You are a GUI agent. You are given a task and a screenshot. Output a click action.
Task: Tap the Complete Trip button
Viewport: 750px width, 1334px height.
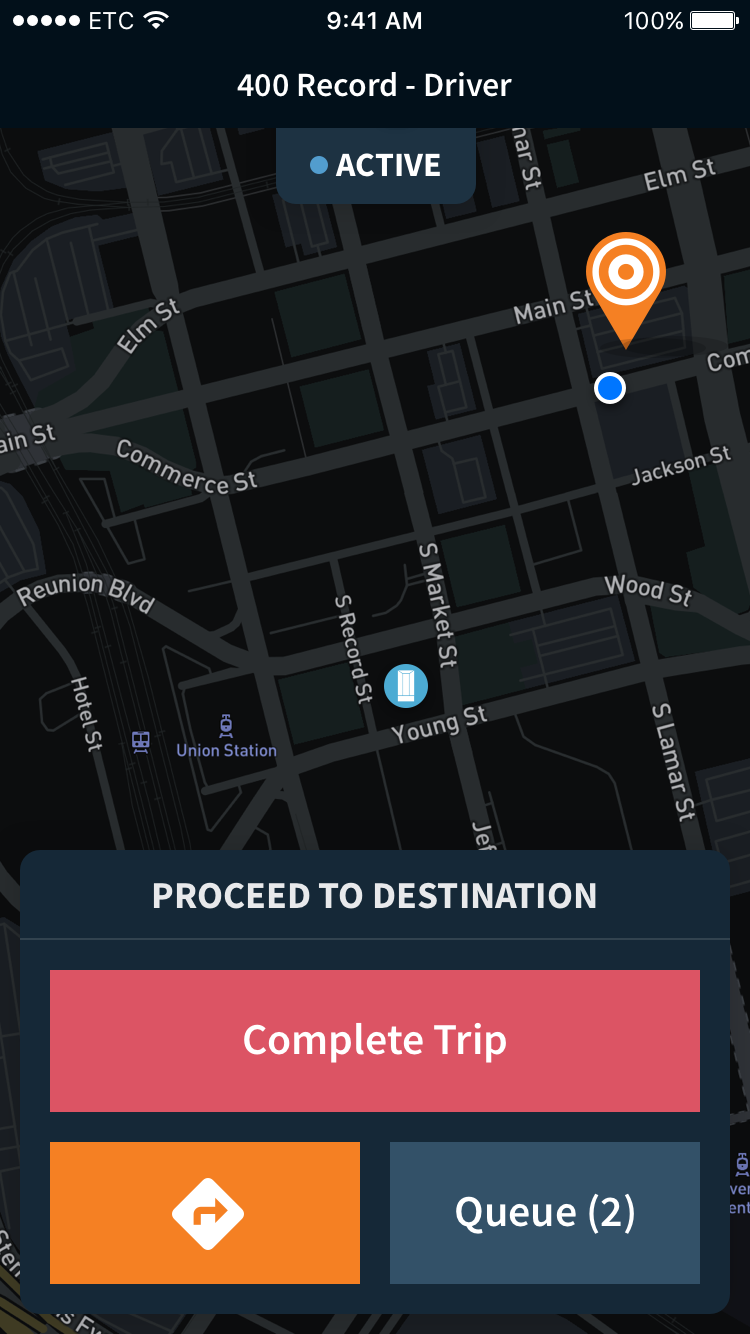pos(375,1040)
